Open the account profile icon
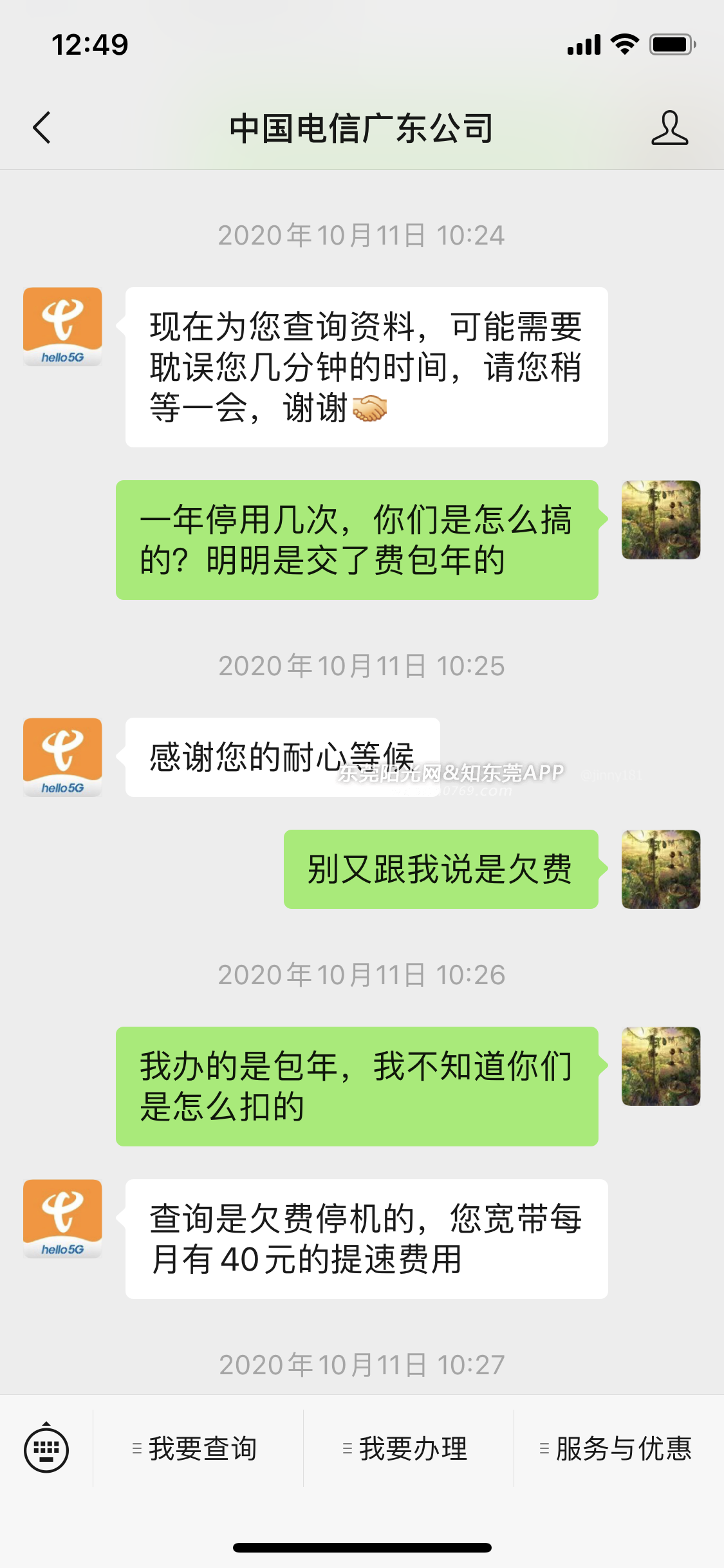 coord(669,127)
